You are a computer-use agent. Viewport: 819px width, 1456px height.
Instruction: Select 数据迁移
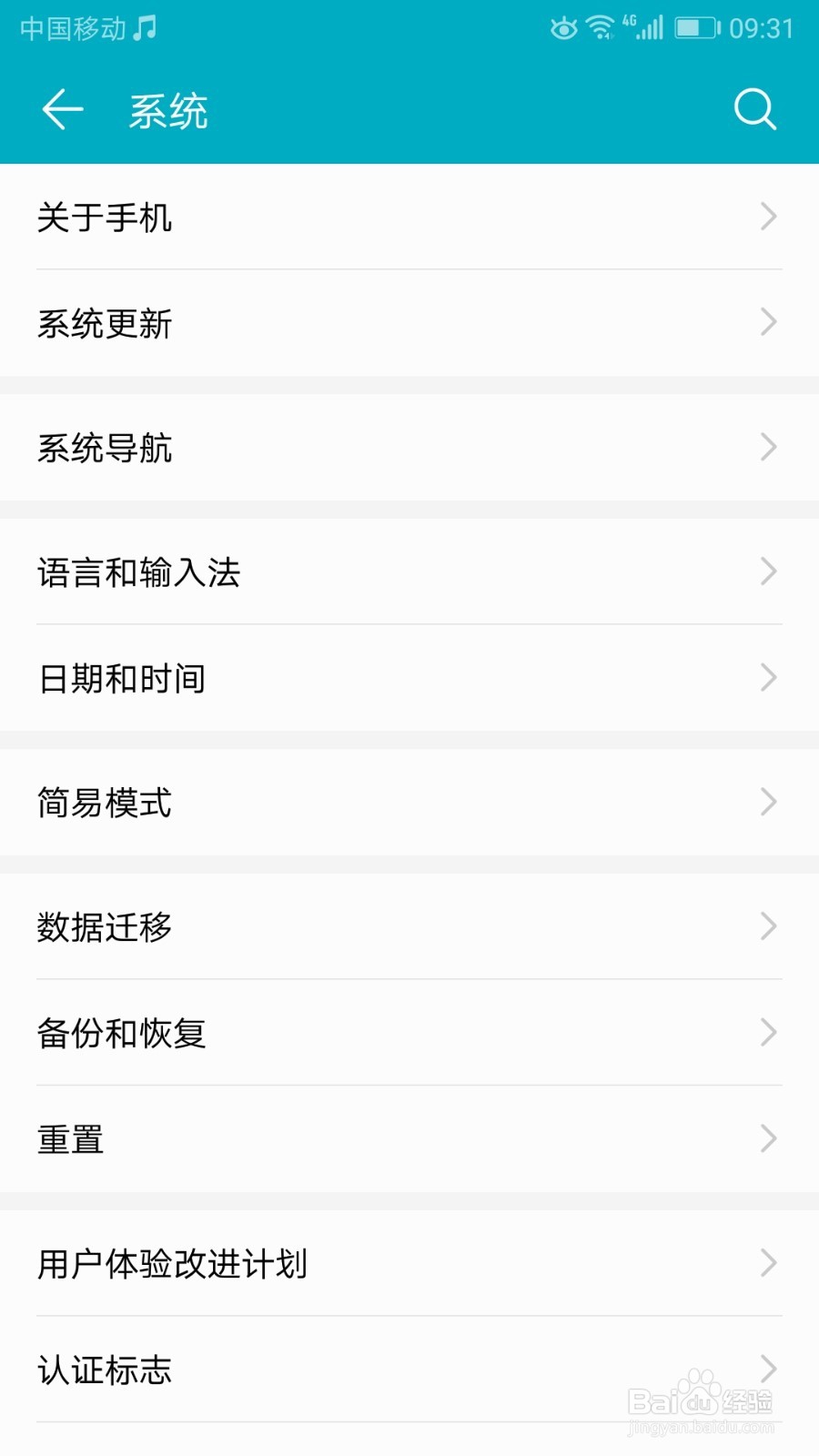click(409, 926)
